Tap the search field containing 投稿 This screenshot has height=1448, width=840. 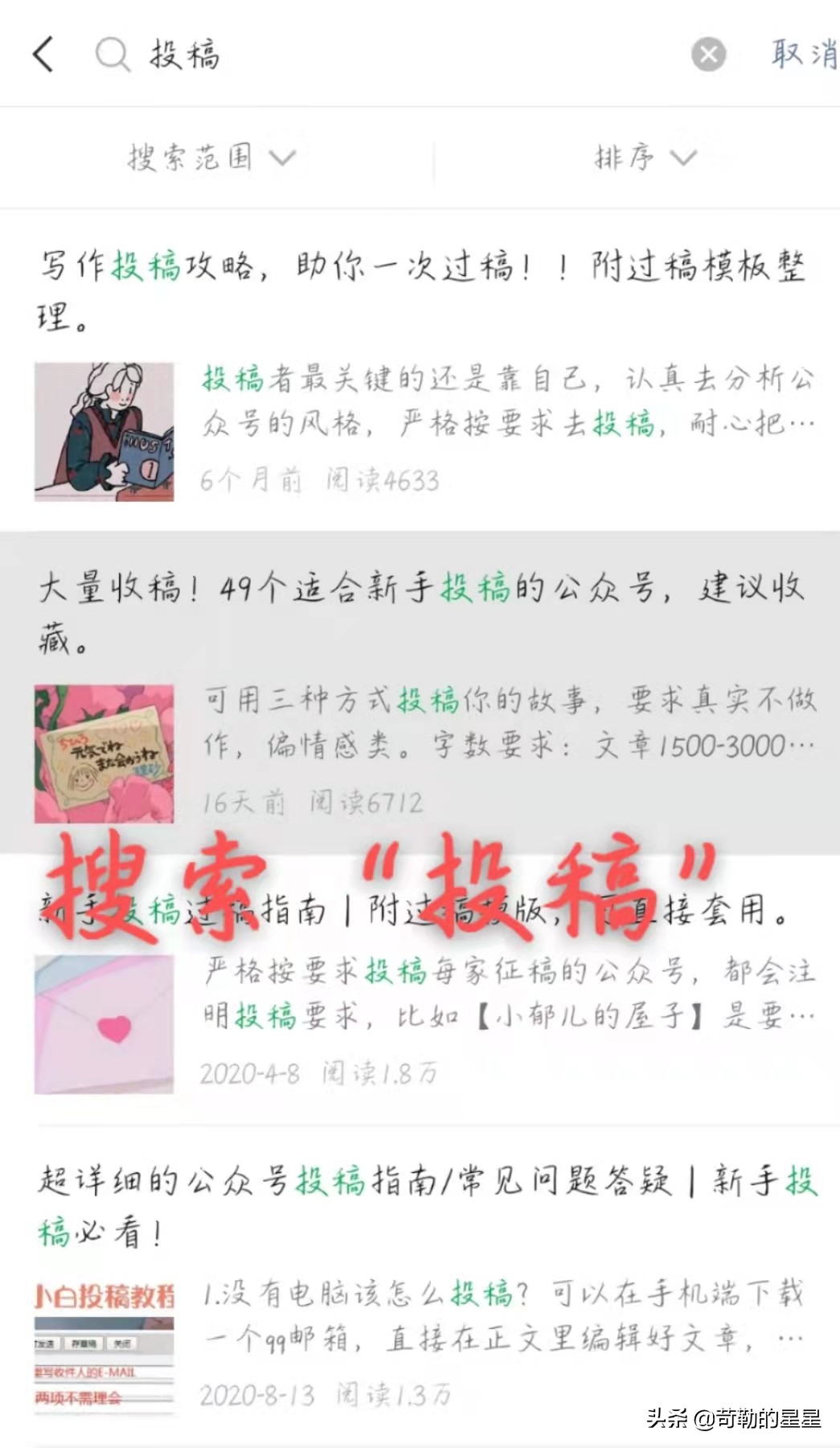point(322,55)
